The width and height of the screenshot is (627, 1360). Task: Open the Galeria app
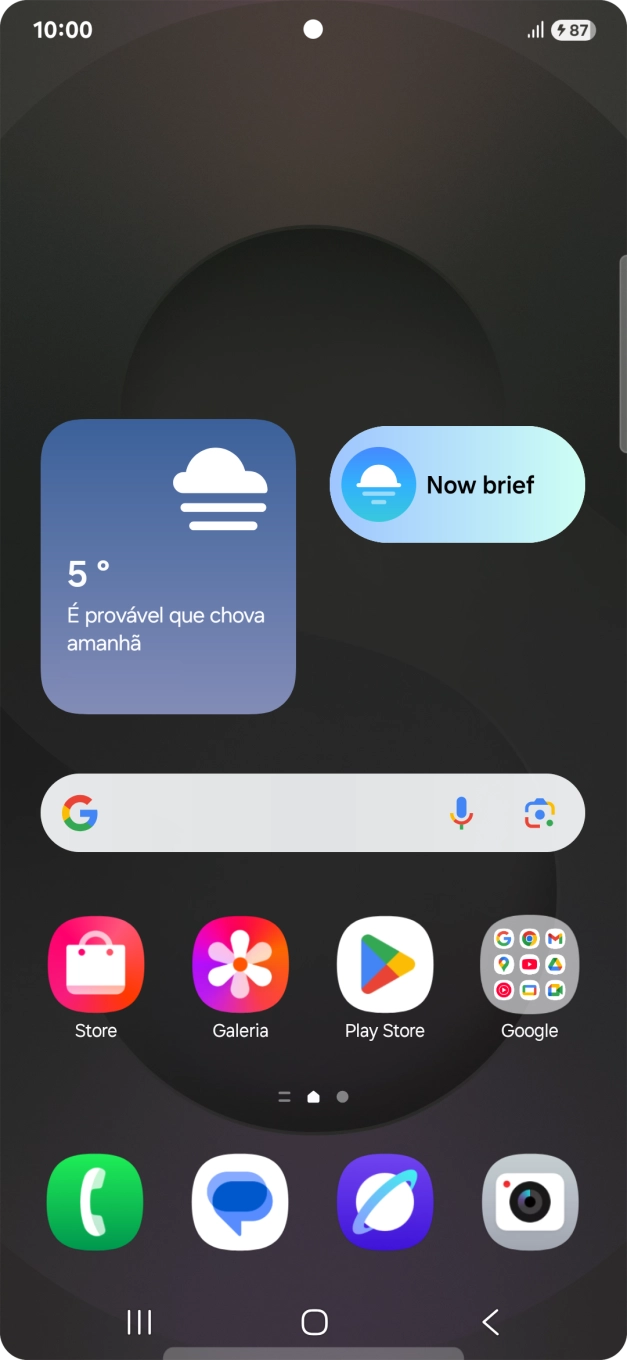pyautogui.click(x=240, y=964)
